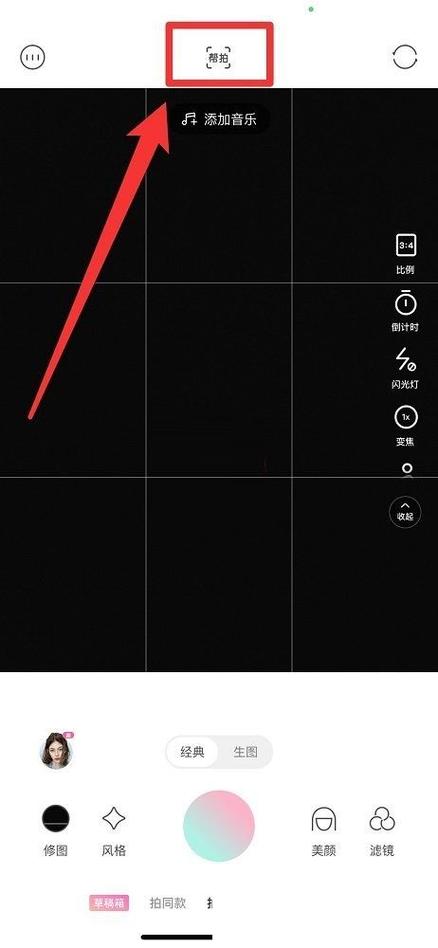Image resolution: width=438 pixels, height=948 pixels.
Task: Tap the gradient shutter button
Action: coord(219,826)
